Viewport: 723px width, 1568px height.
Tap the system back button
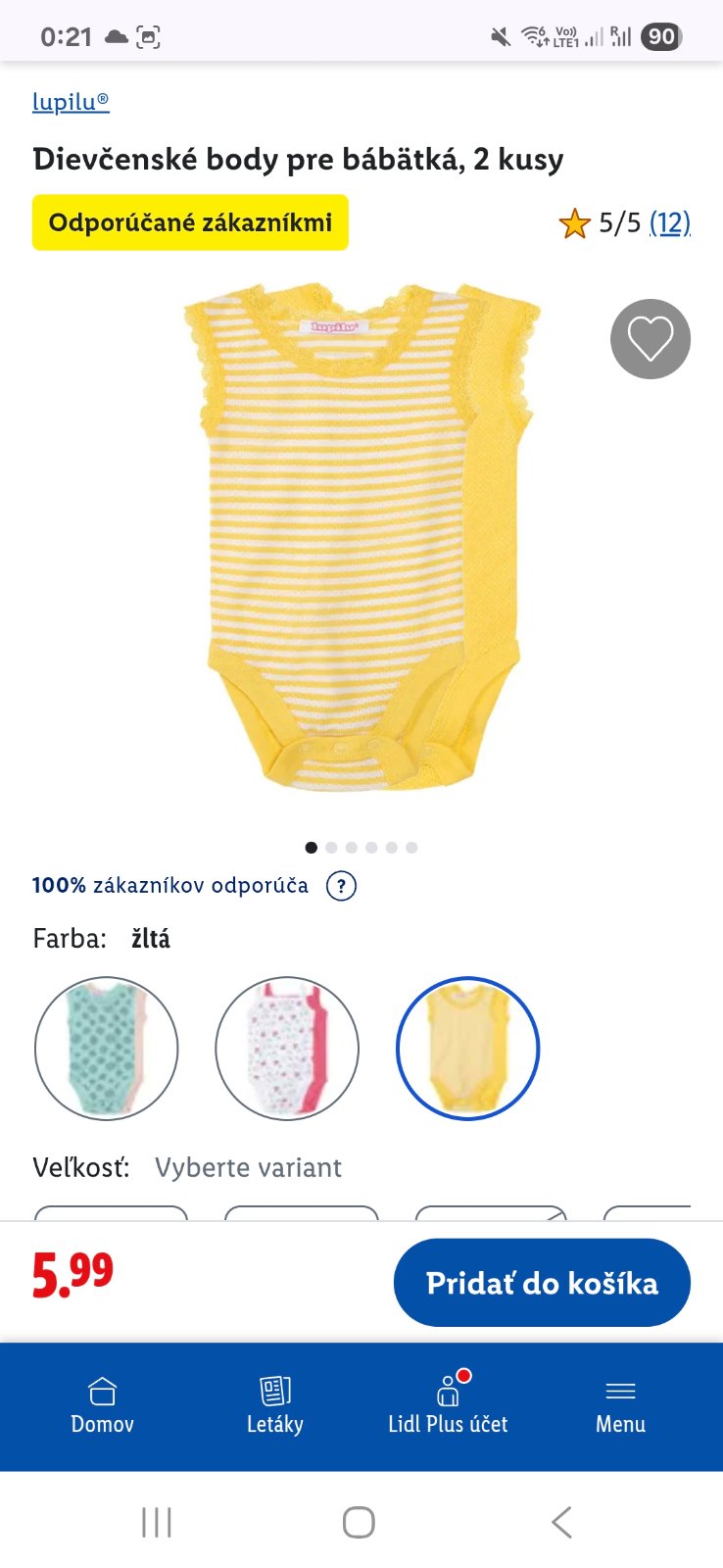tap(561, 1522)
